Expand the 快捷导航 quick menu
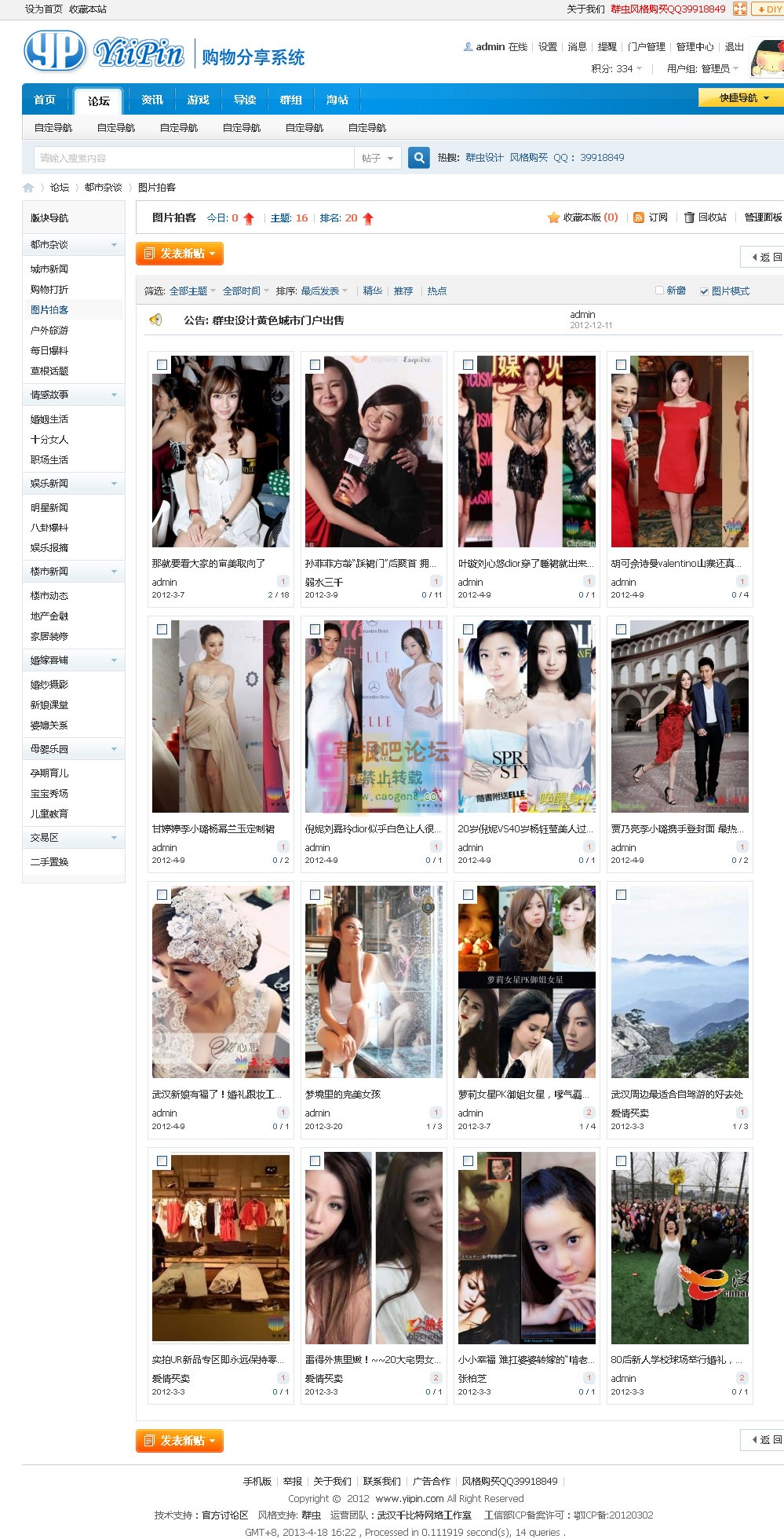 point(740,97)
